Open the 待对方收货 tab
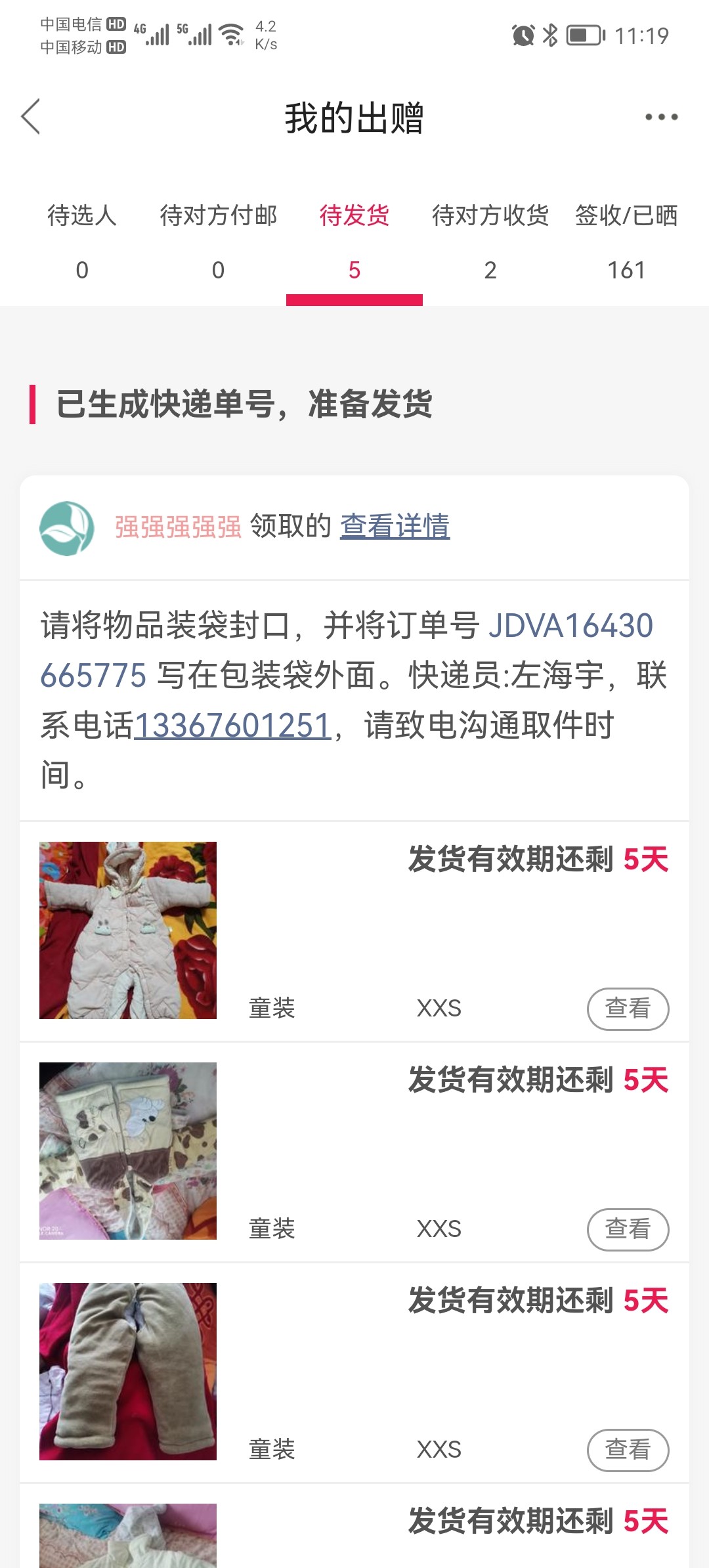The height and width of the screenshot is (1568, 709). (490, 240)
